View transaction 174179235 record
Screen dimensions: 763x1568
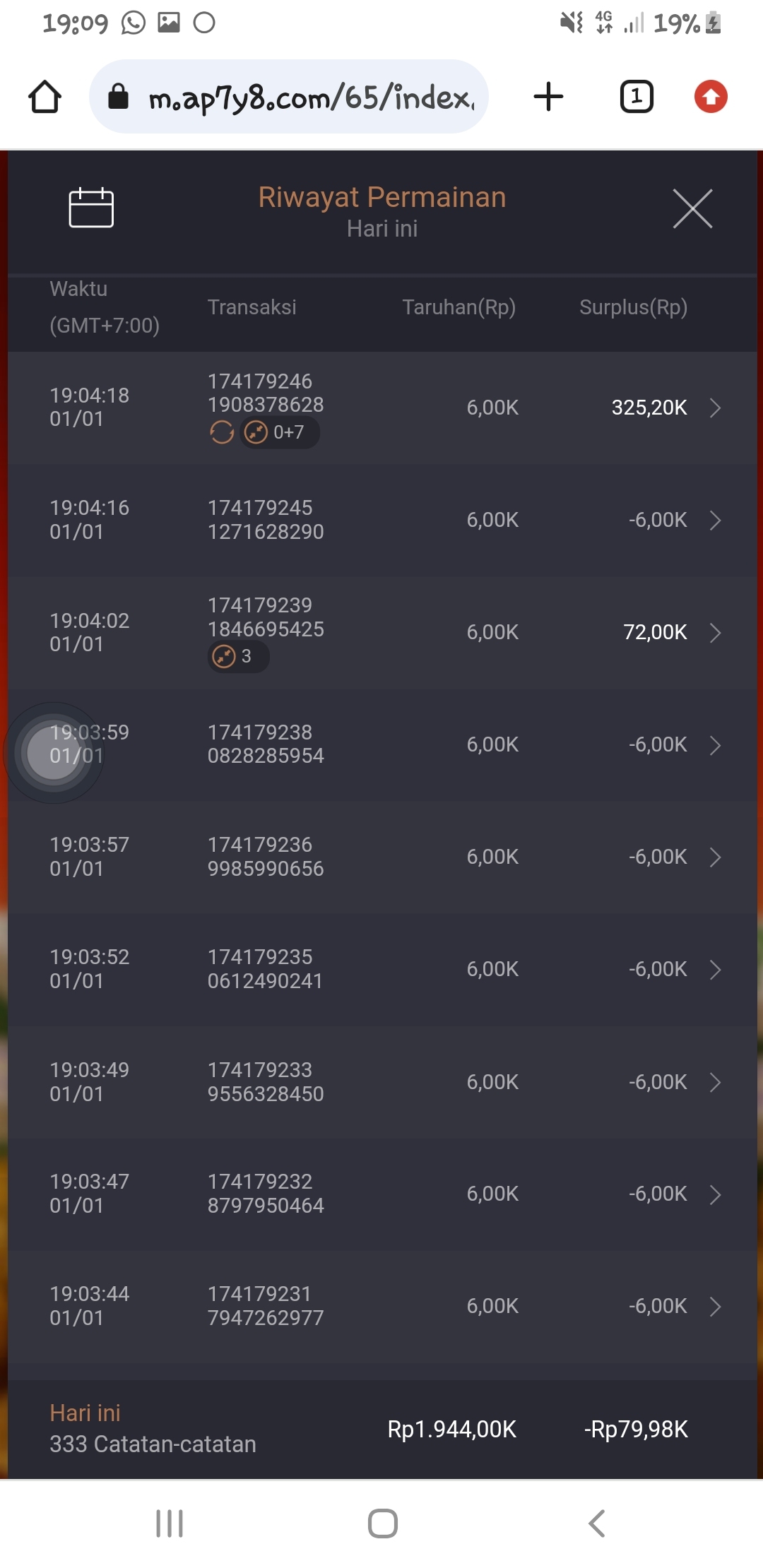point(714,969)
